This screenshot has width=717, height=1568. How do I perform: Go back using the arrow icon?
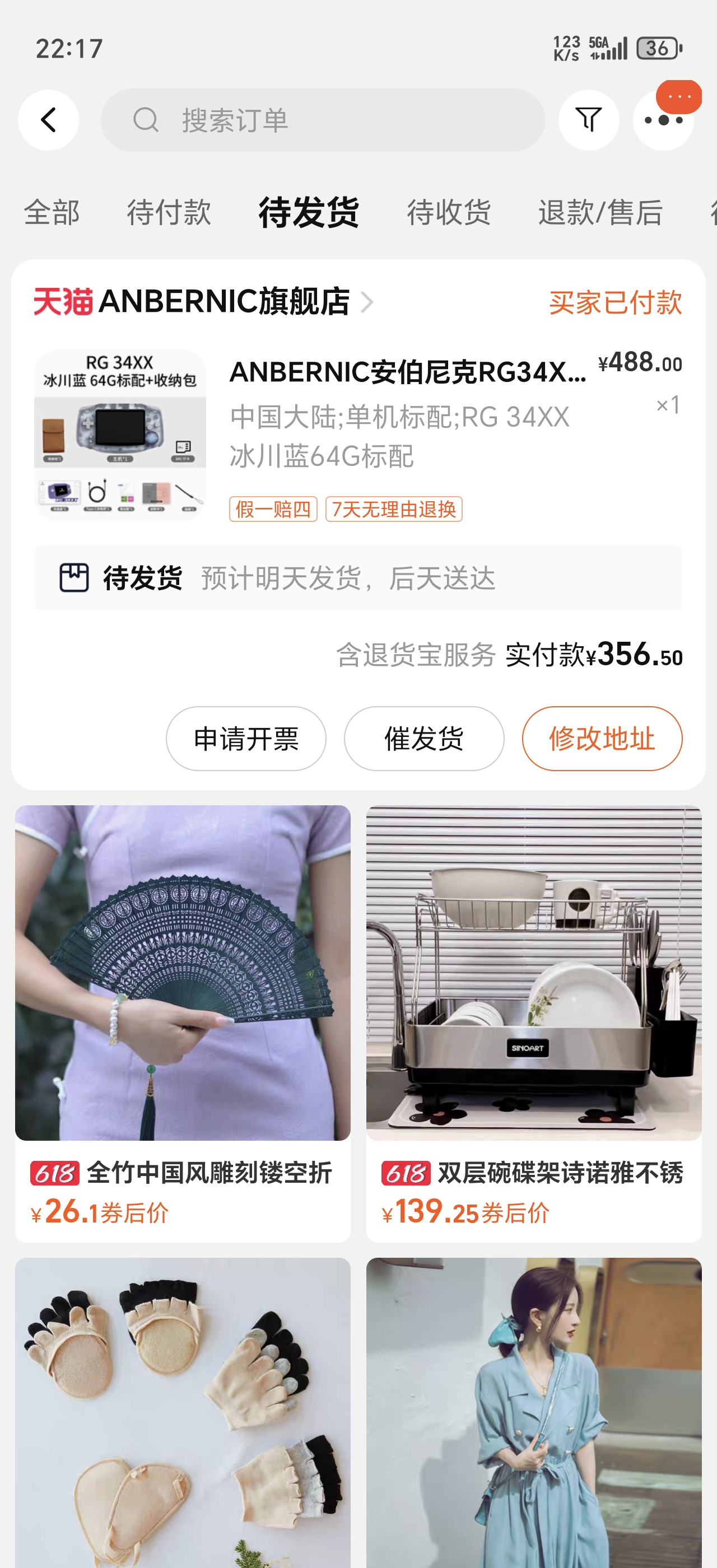[x=48, y=120]
